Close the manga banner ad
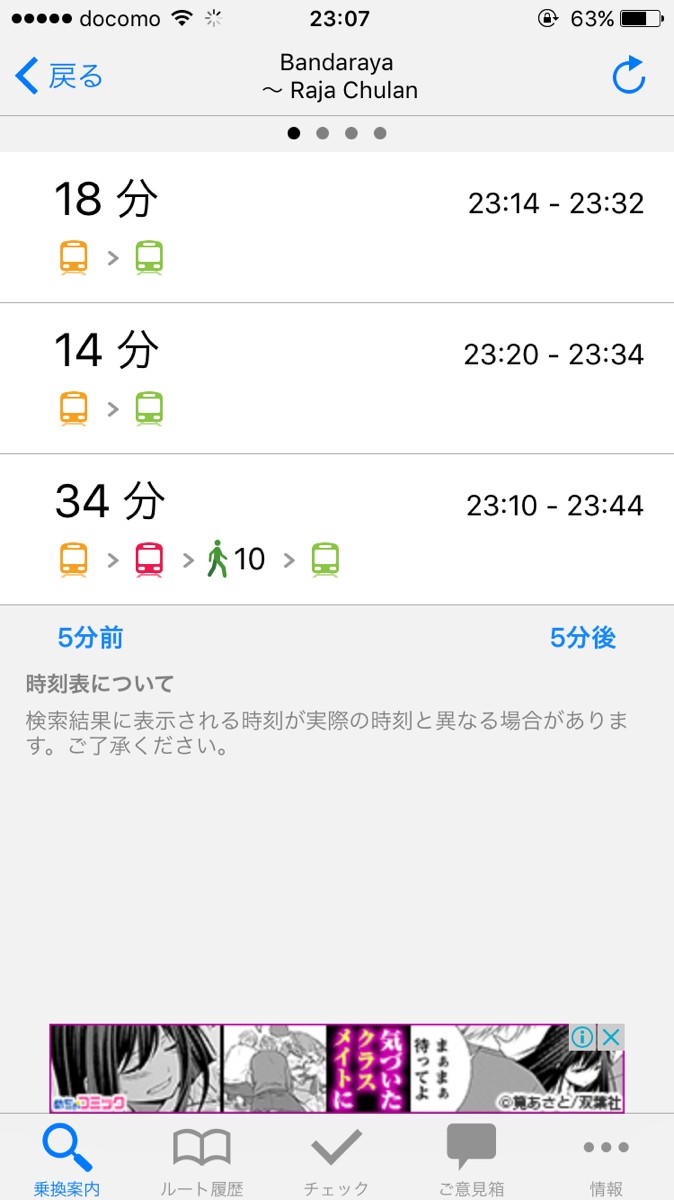The width and height of the screenshot is (674, 1200). (x=611, y=1037)
